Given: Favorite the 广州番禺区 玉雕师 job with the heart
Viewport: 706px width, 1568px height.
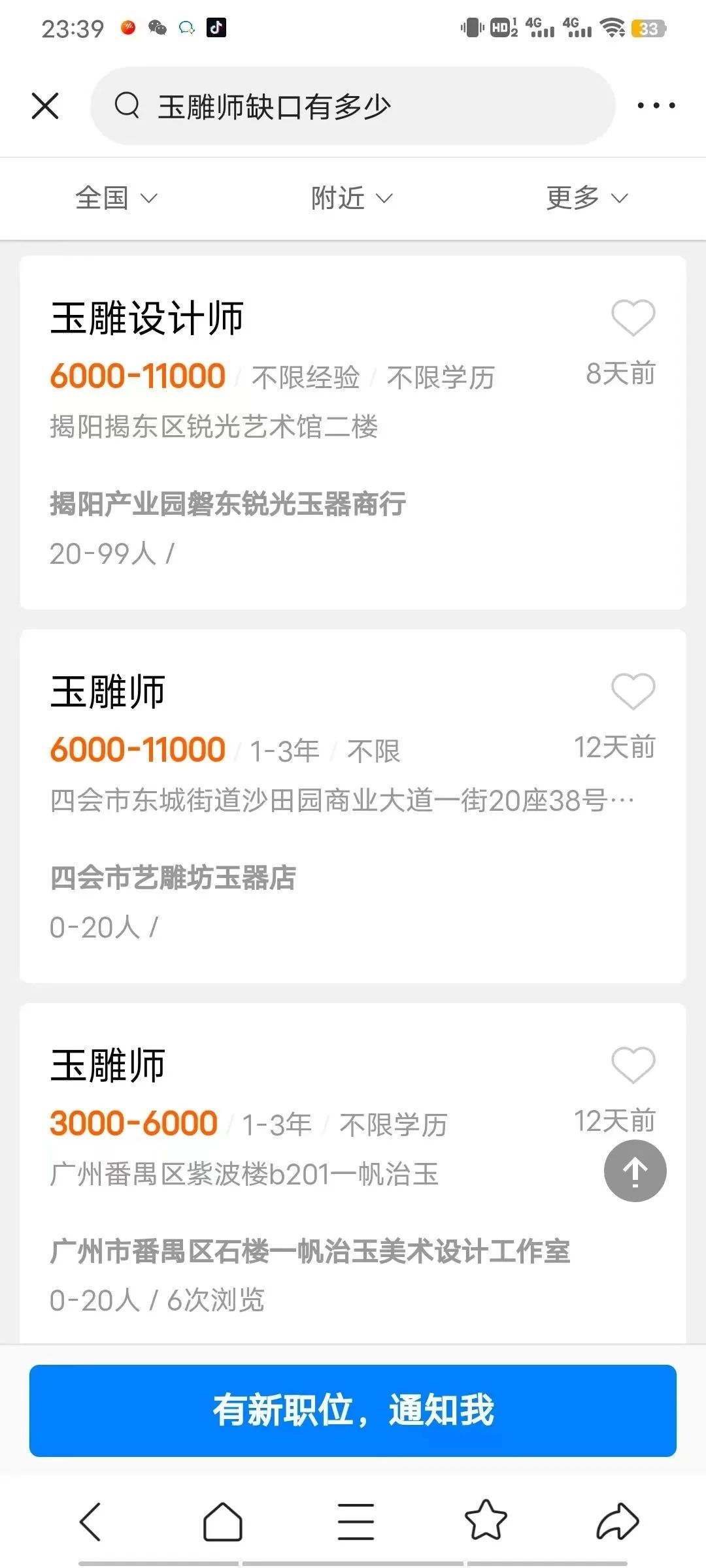Looking at the screenshot, I should point(633,1065).
